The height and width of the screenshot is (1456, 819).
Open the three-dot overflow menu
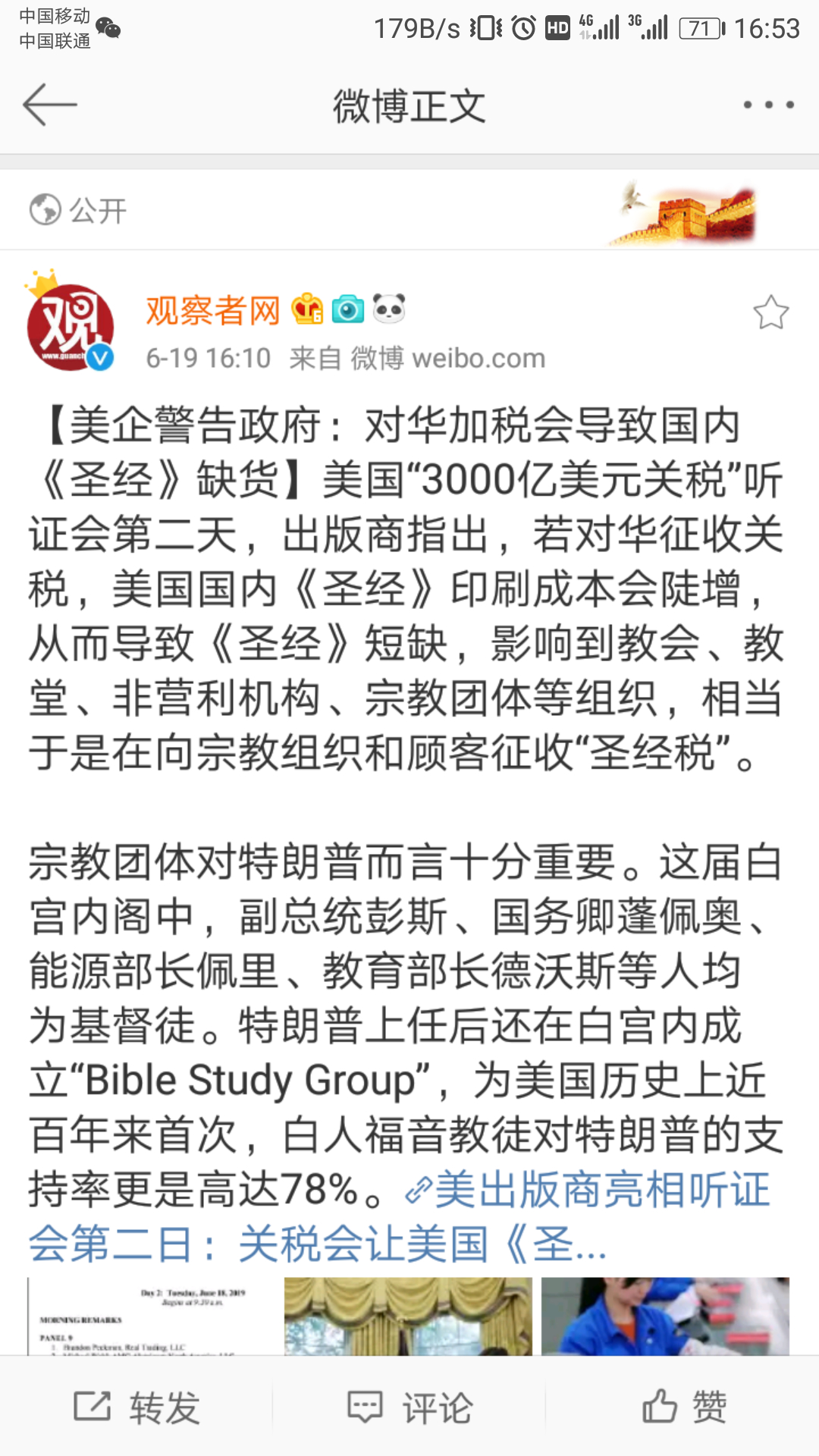[x=768, y=105]
